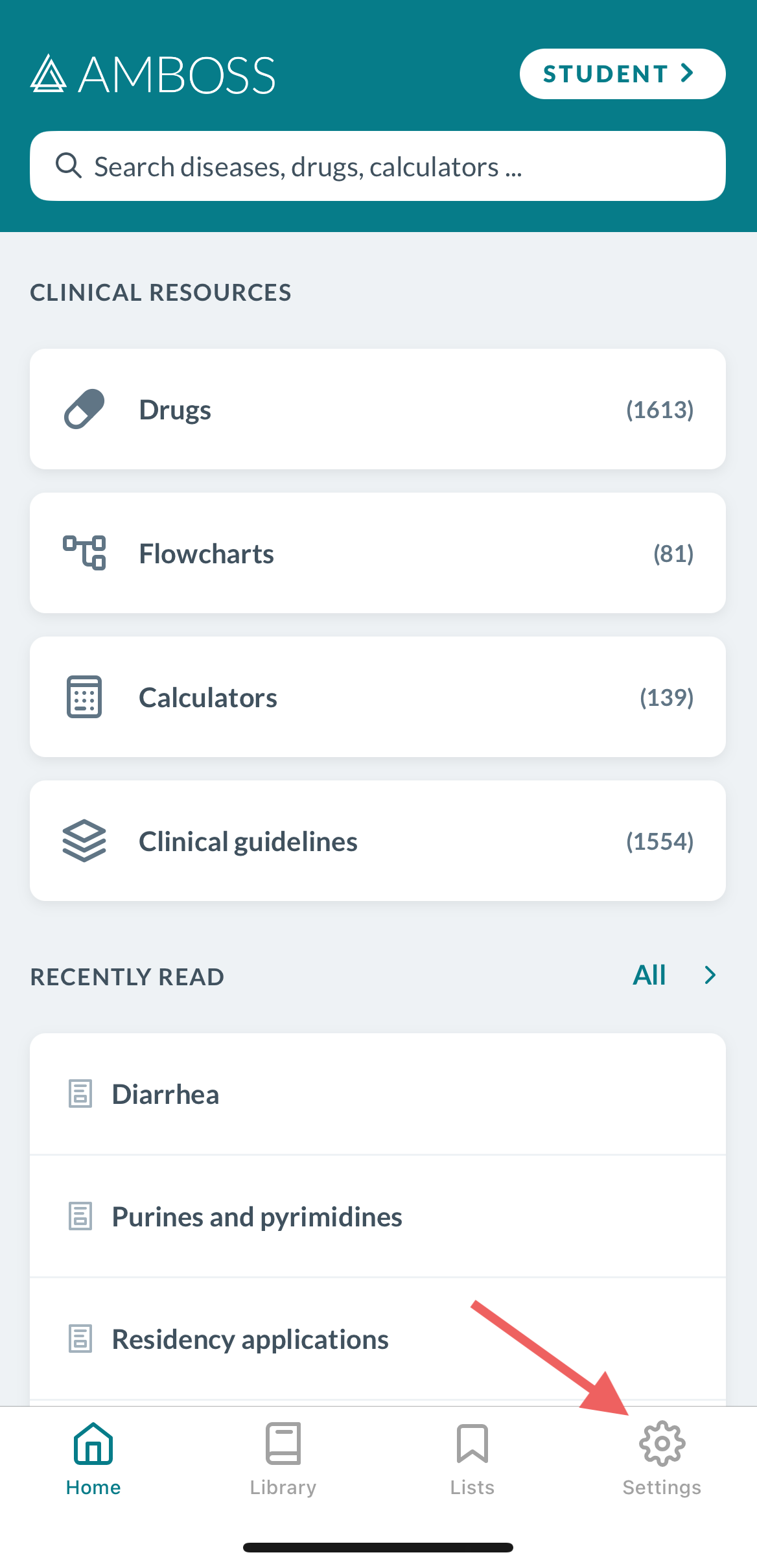The width and height of the screenshot is (757, 1568).
Task: Open the Calculators icon
Action: click(83, 696)
